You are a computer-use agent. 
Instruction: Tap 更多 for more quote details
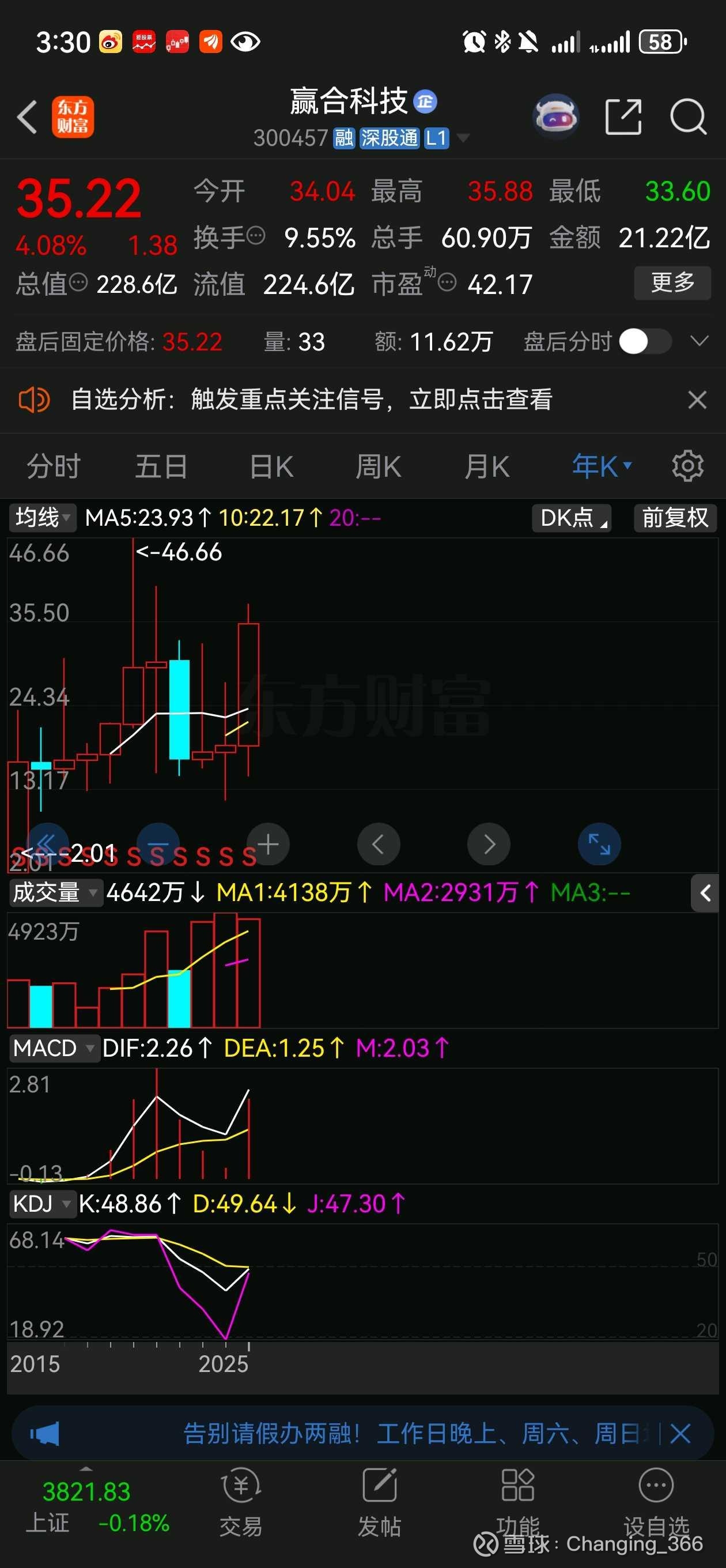pyautogui.click(x=672, y=282)
